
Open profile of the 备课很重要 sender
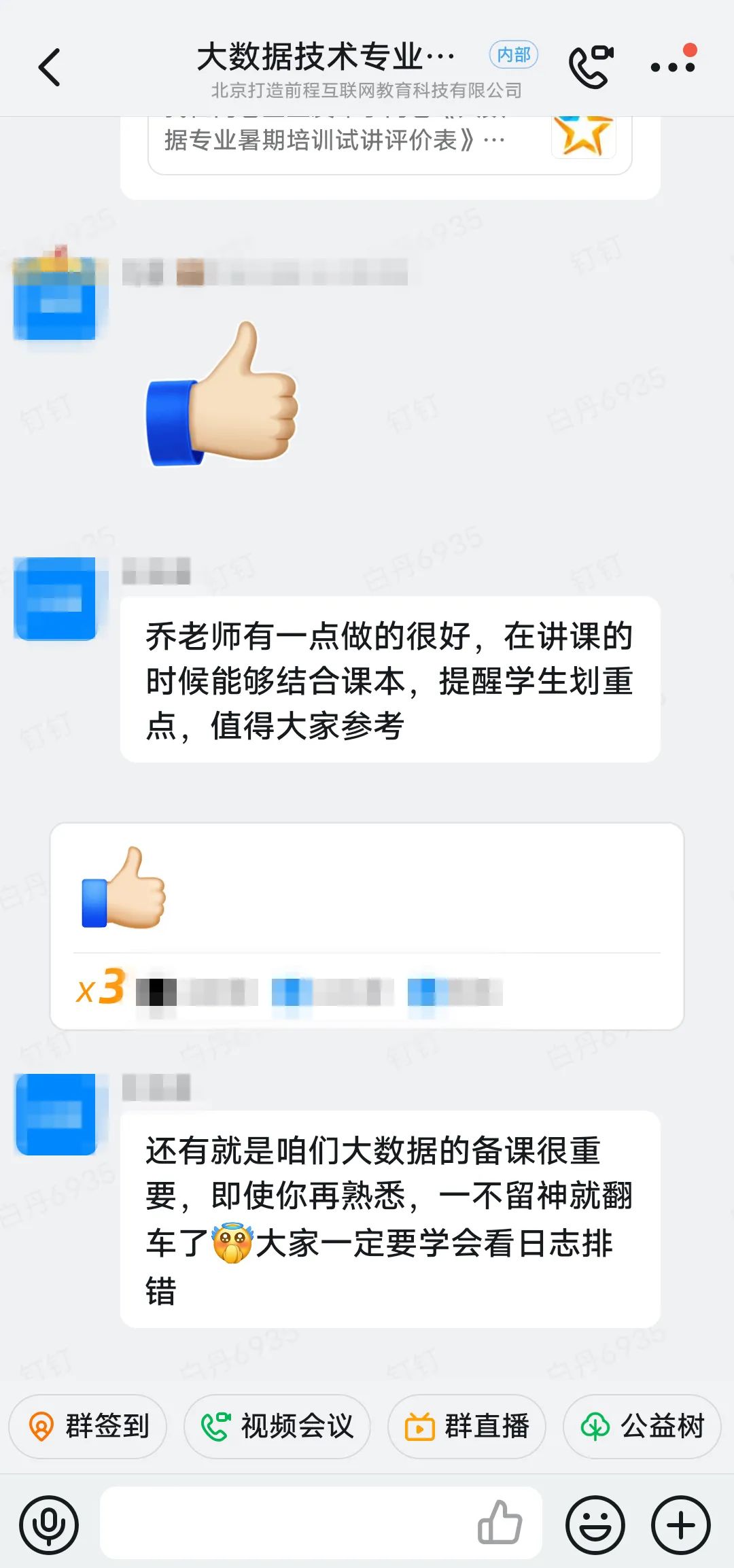click(55, 1114)
